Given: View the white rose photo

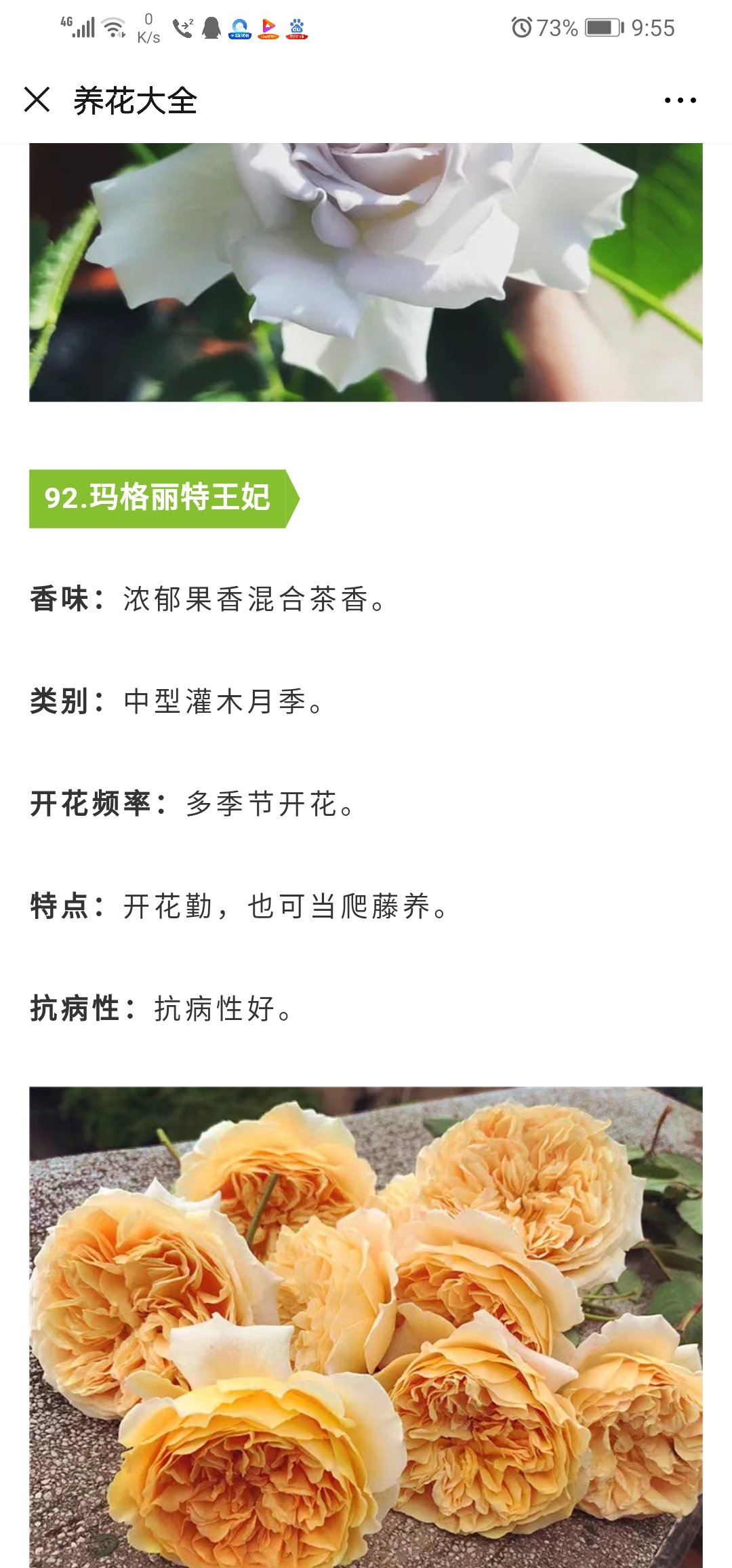Looking at the screenshot, I should pos(366,272).
